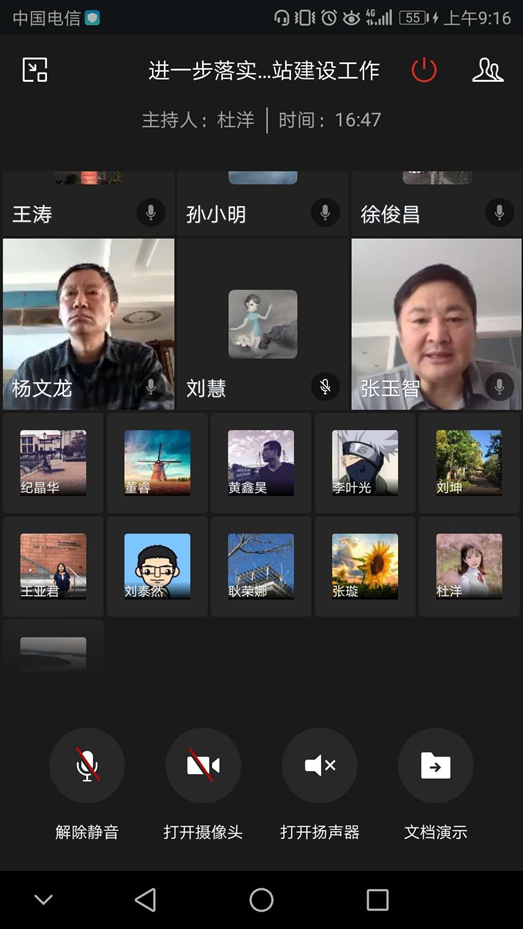The image size is (523, 929).
Task: Tap the microphone icon next to 王涛
Action: [151, 212]
